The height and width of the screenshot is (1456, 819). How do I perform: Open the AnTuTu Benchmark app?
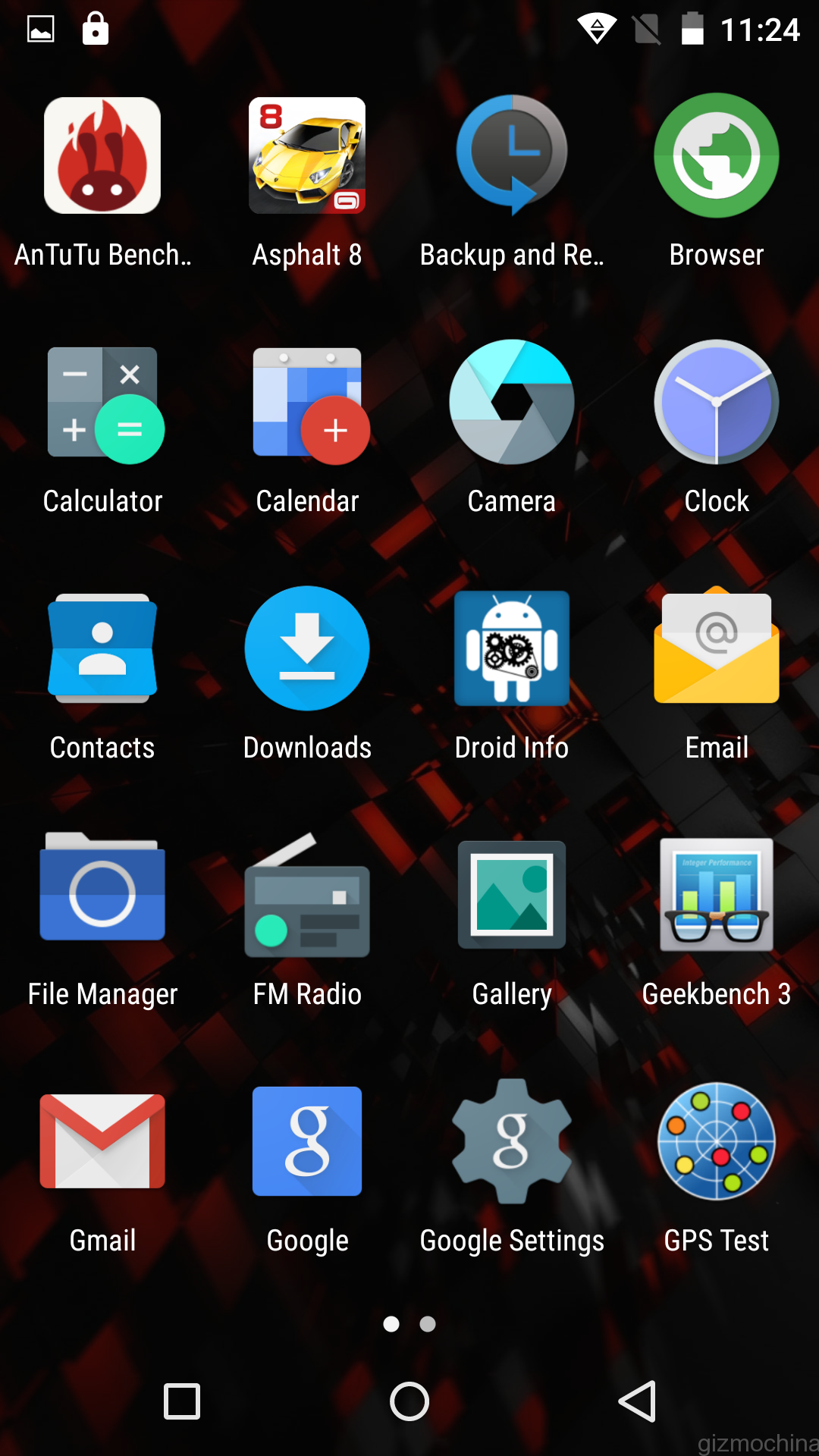[x=102, y=155]
